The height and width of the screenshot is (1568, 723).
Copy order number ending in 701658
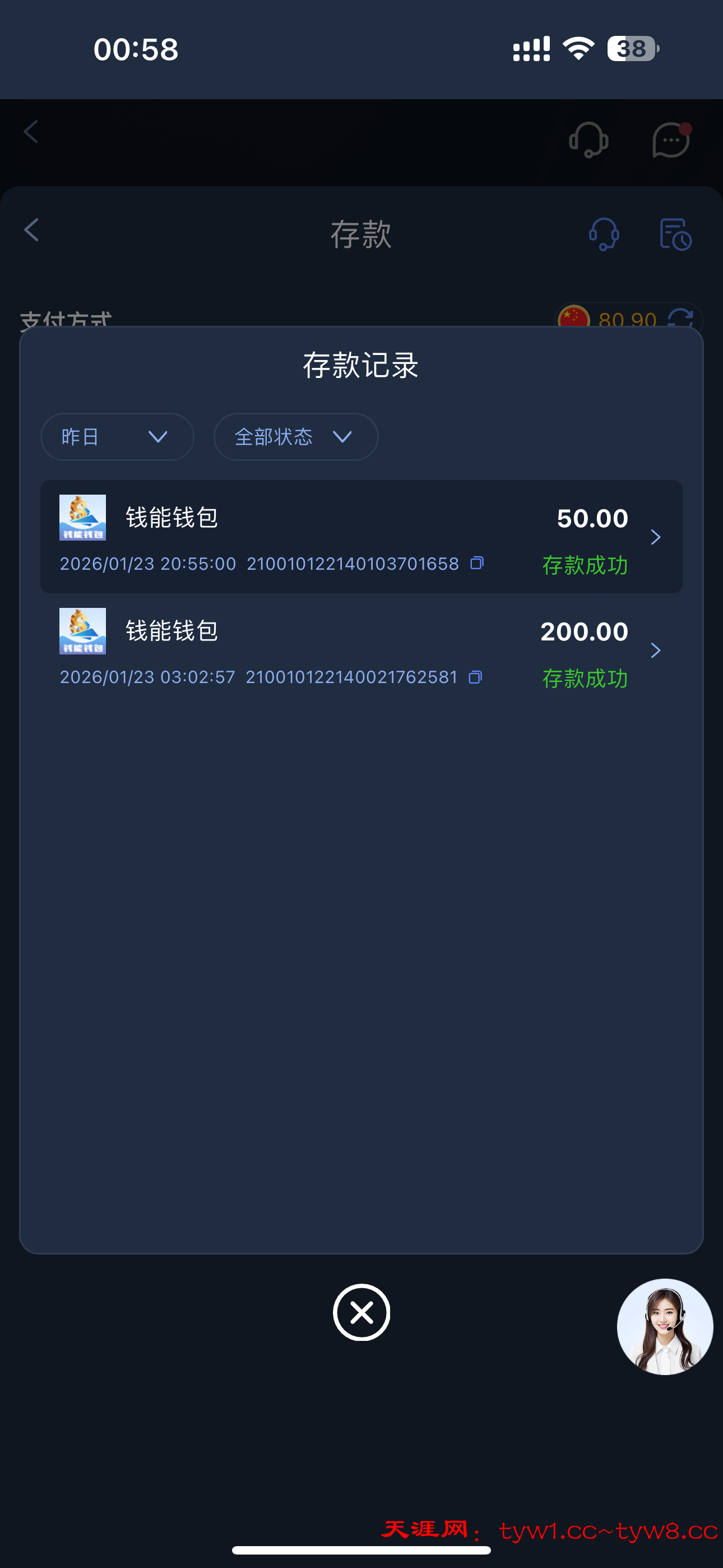click(x=477, y=563)
